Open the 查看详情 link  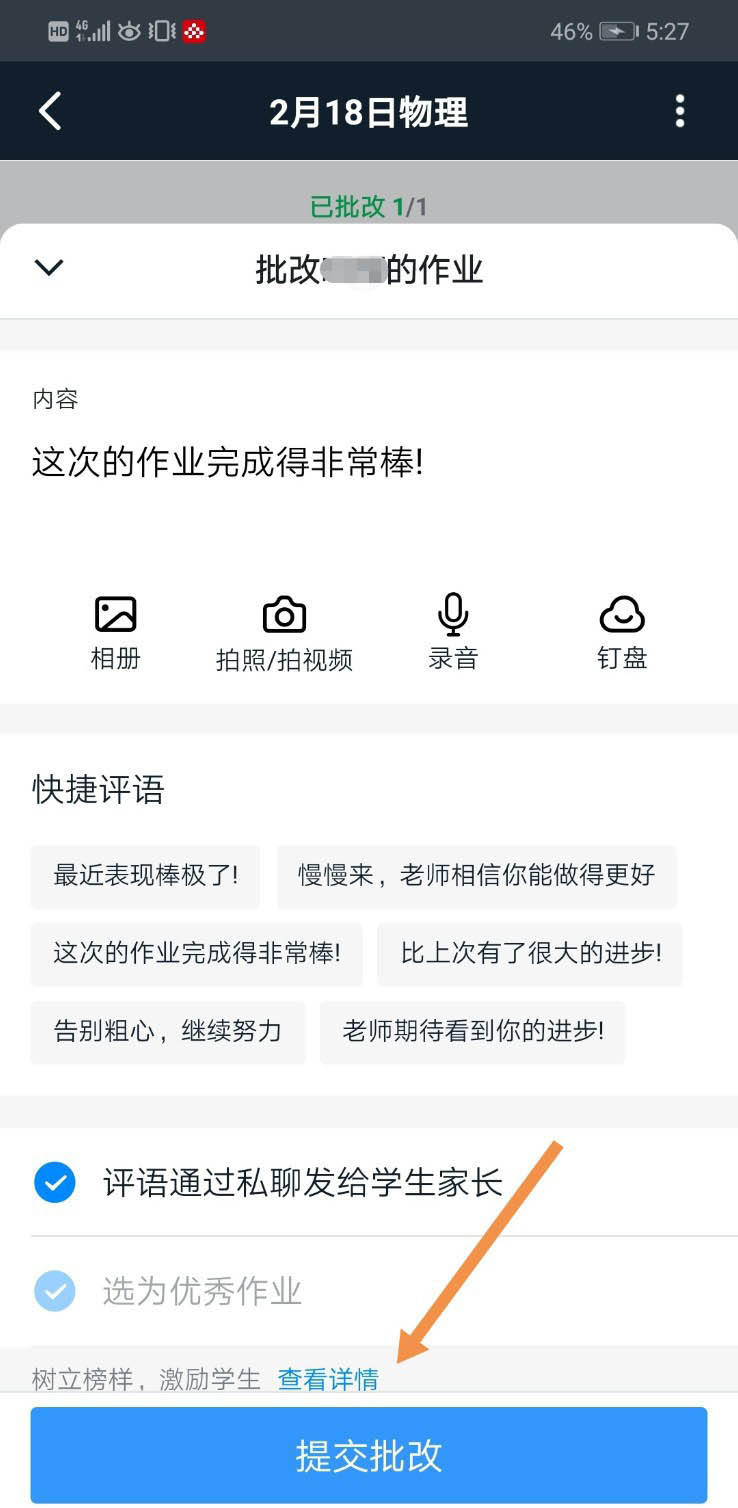click(328, 1380)
